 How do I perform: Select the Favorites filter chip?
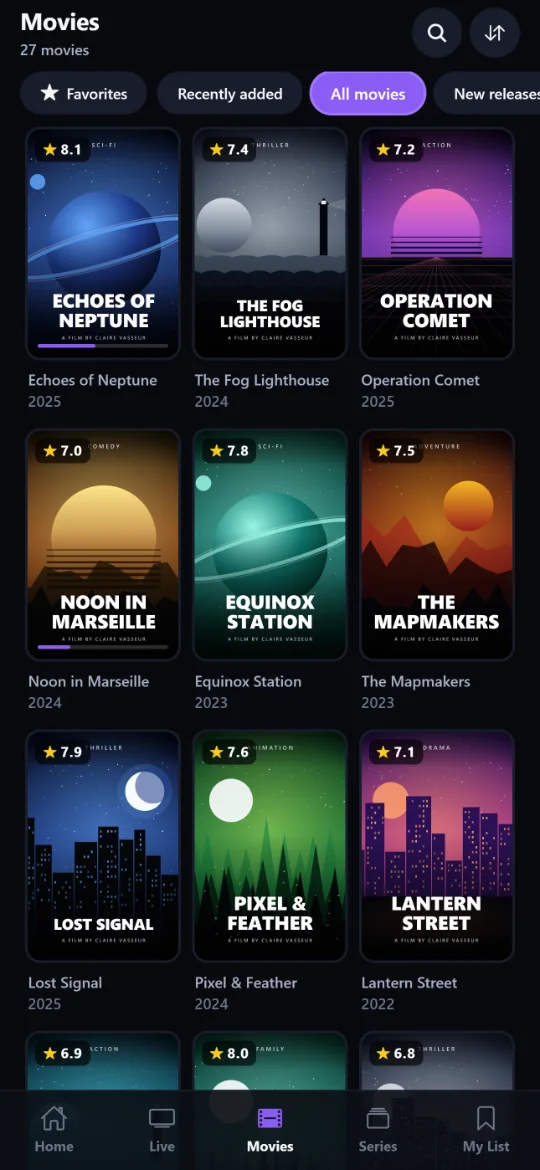click(84, 93)
